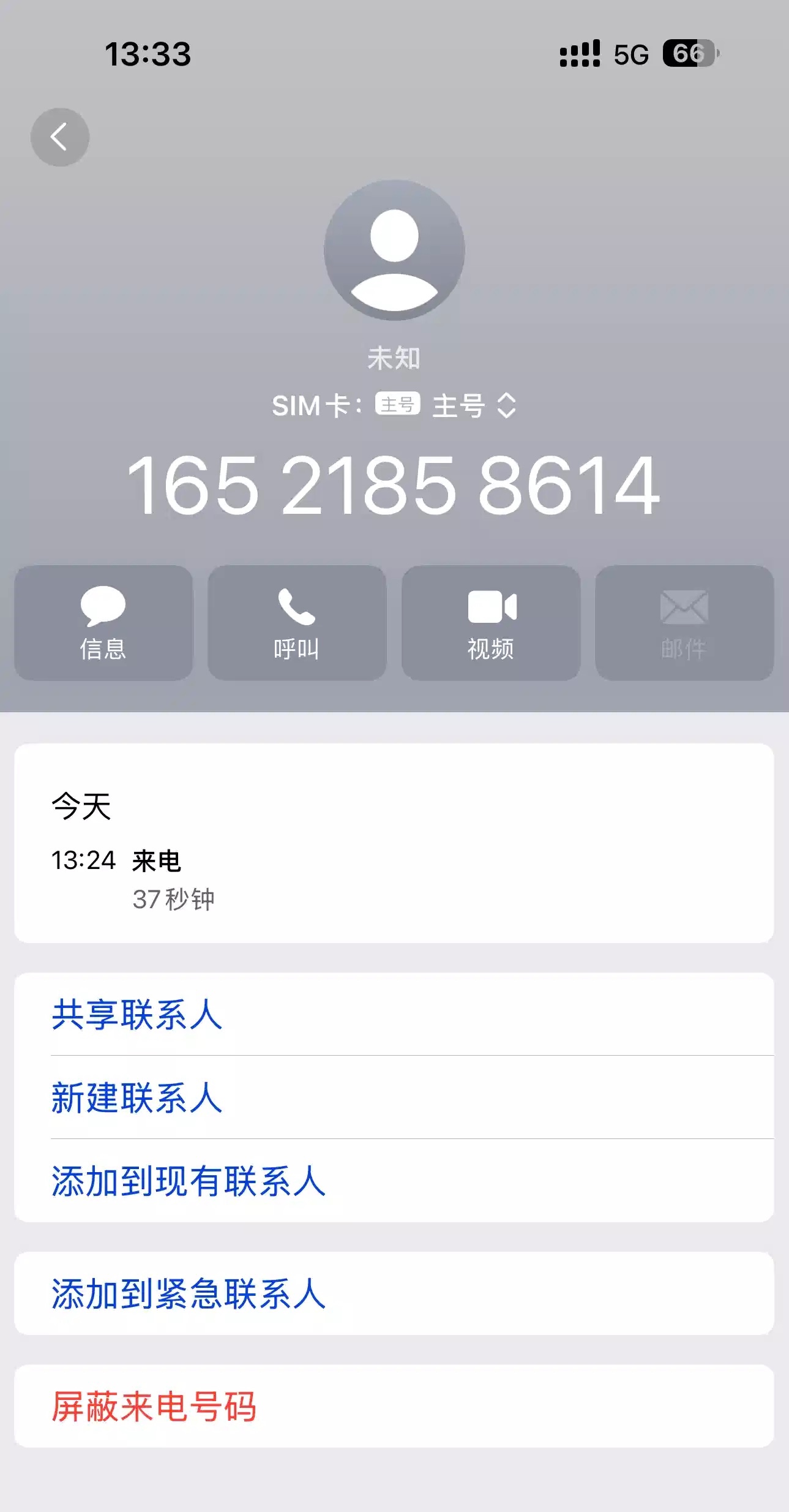
Task: Call the number with 呼叫 button
Action: coord(297,623)
